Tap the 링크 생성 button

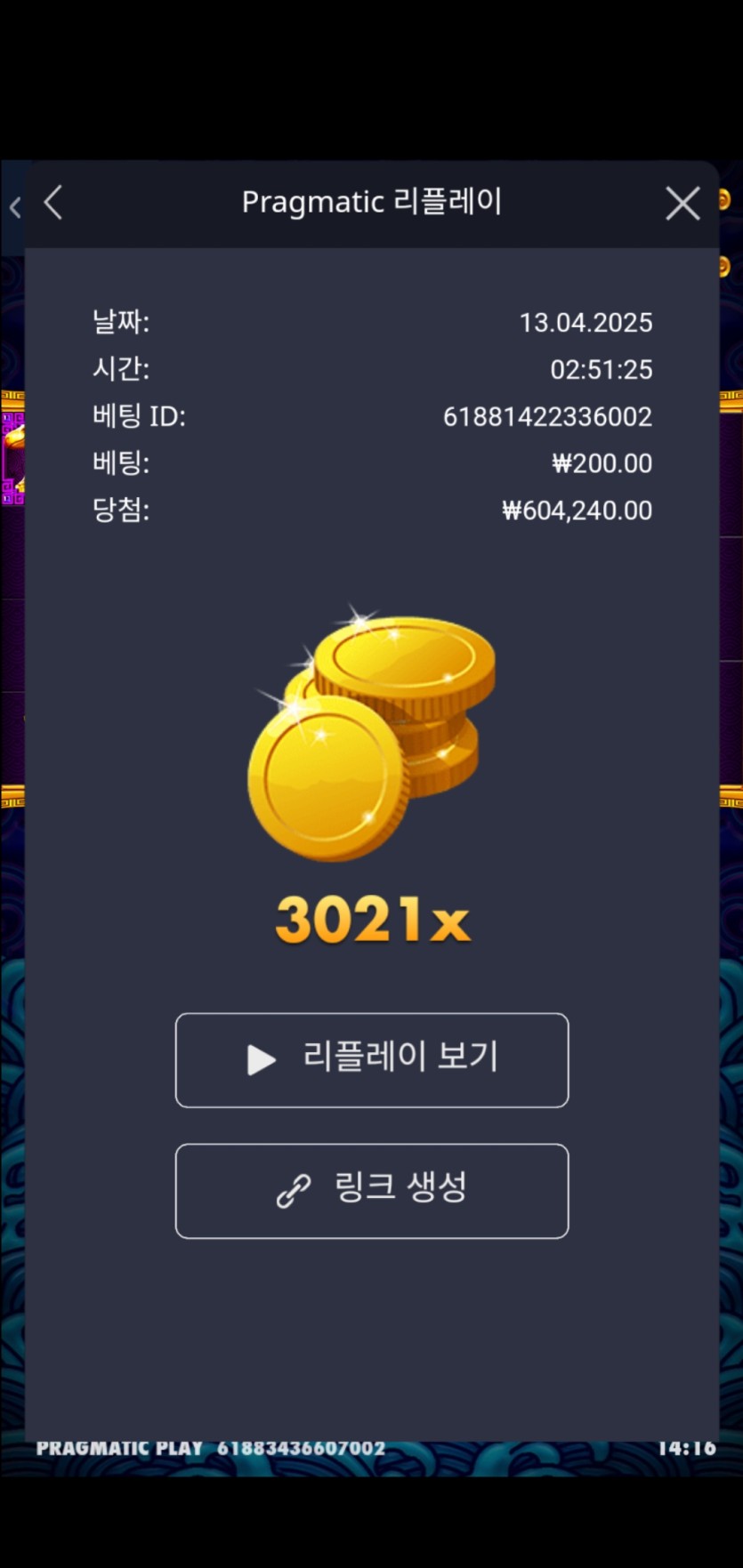point(372,1190)
